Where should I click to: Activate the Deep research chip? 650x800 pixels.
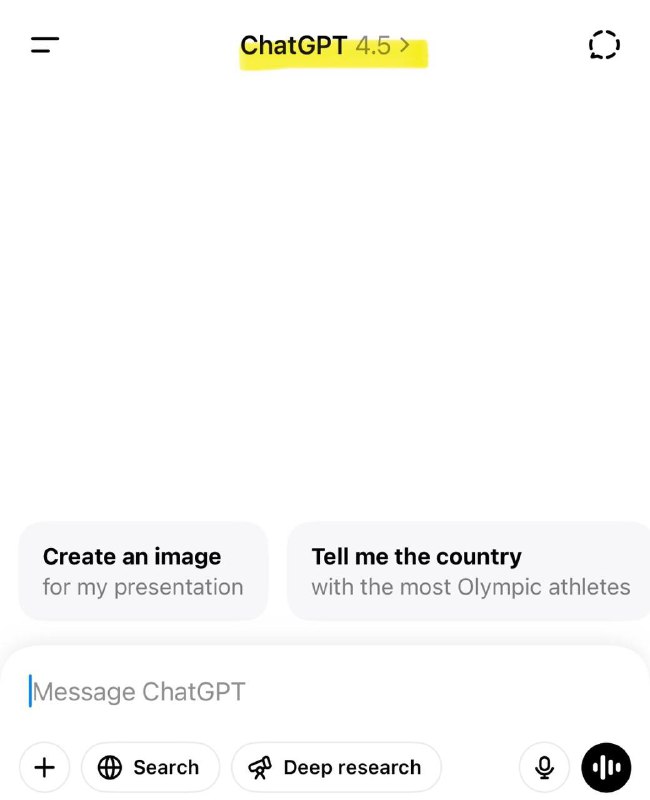pos(336,767)
